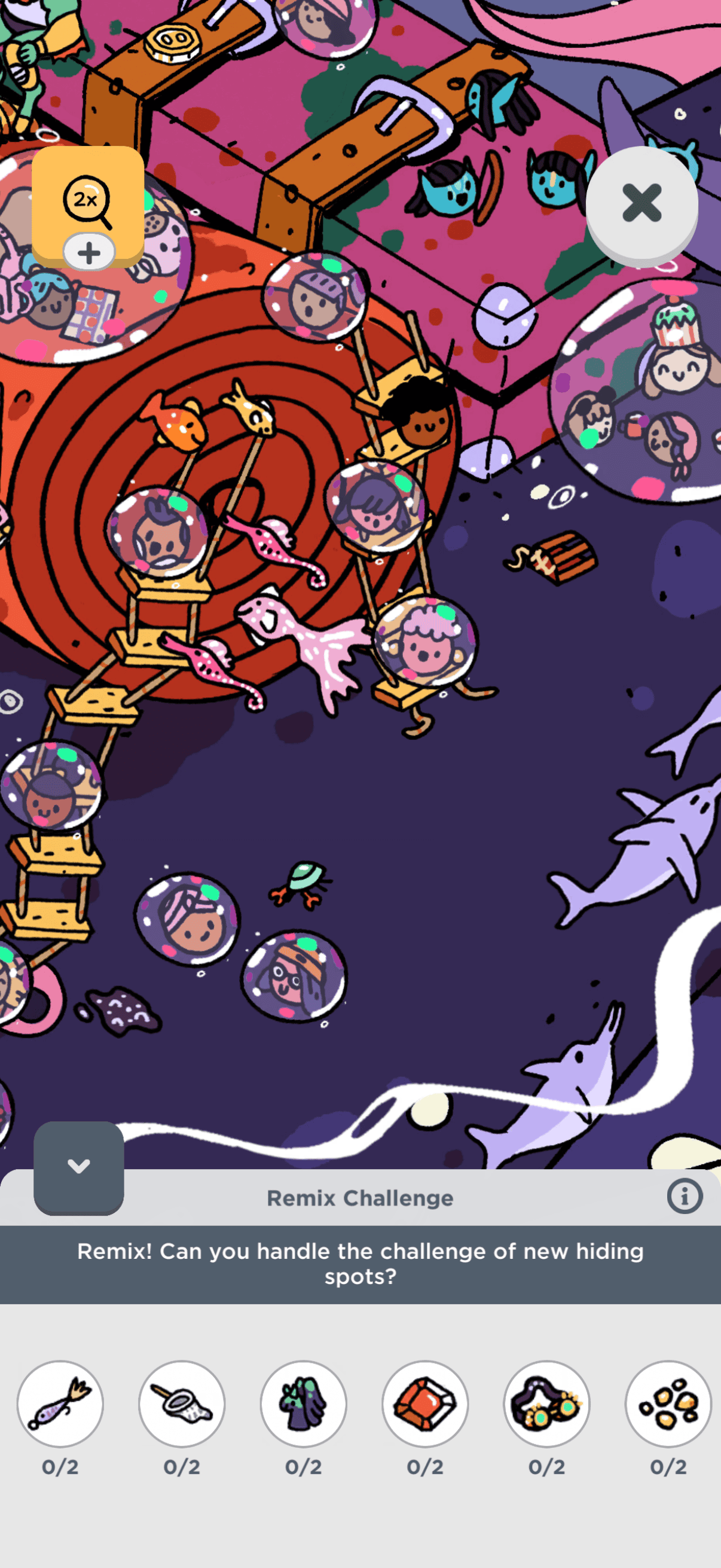Close the game scene

[x=641, y=203]
